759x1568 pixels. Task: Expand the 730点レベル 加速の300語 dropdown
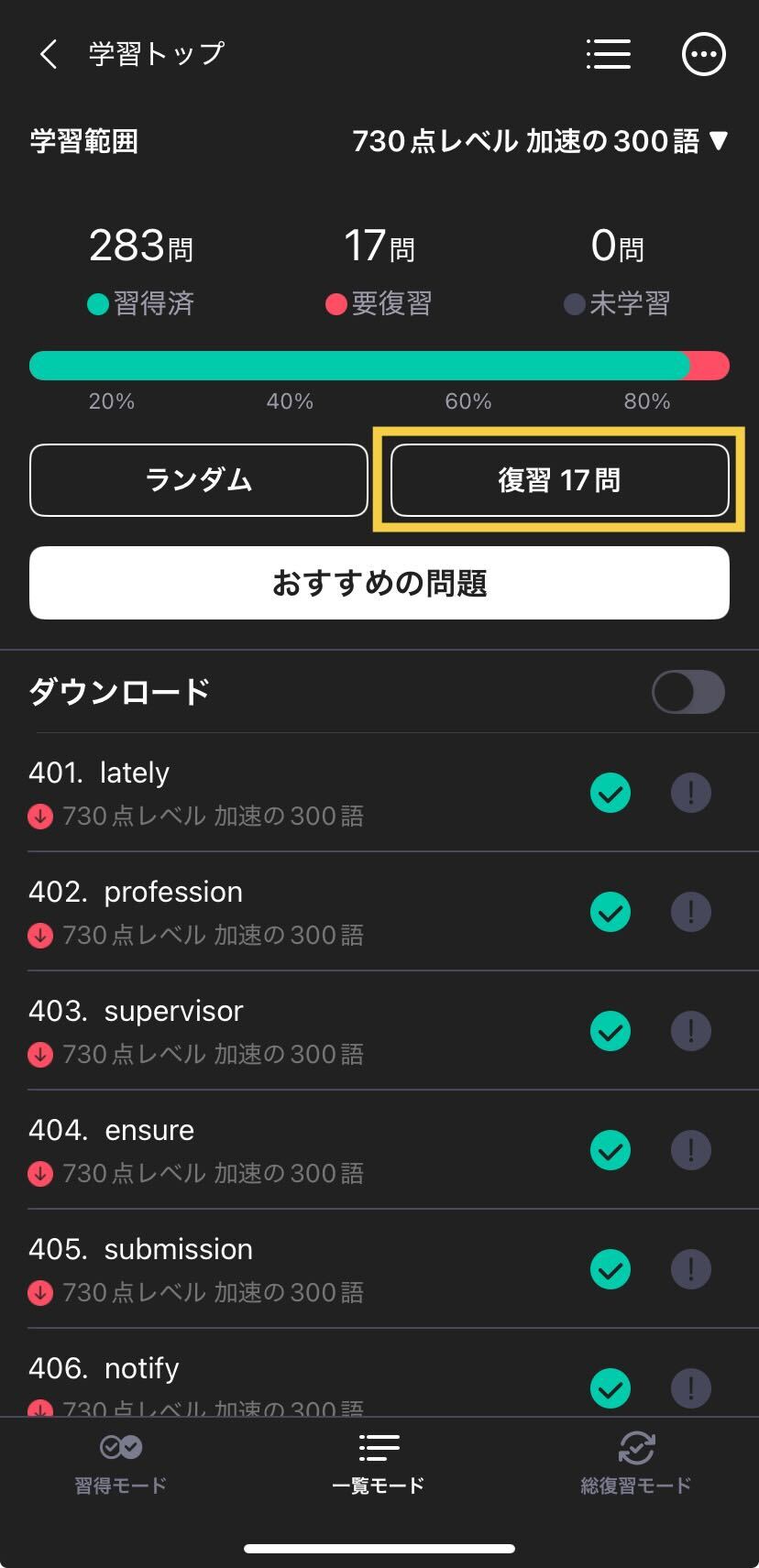[540, 141]
